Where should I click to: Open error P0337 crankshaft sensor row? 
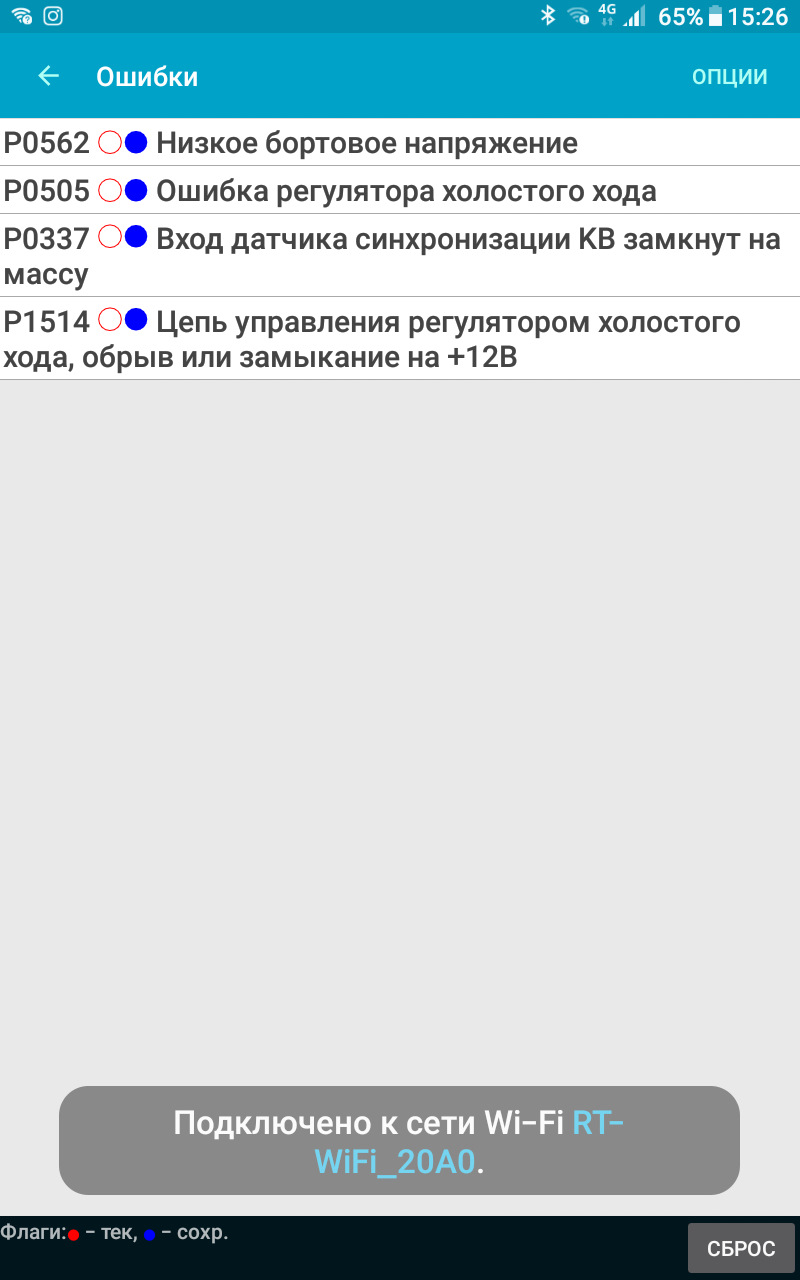pos(400,256)
